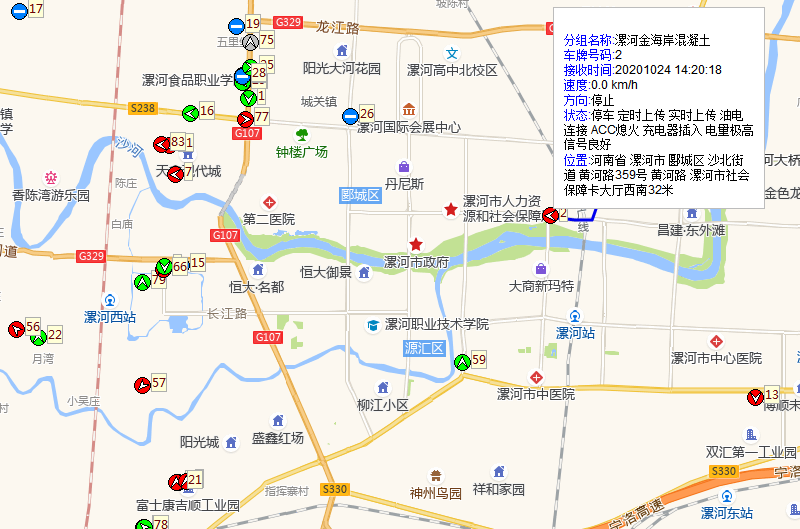This screenshot has width=800, height=529.
Task: Tap red vehicle marker 77 on G107
Action: pos(244,119)
